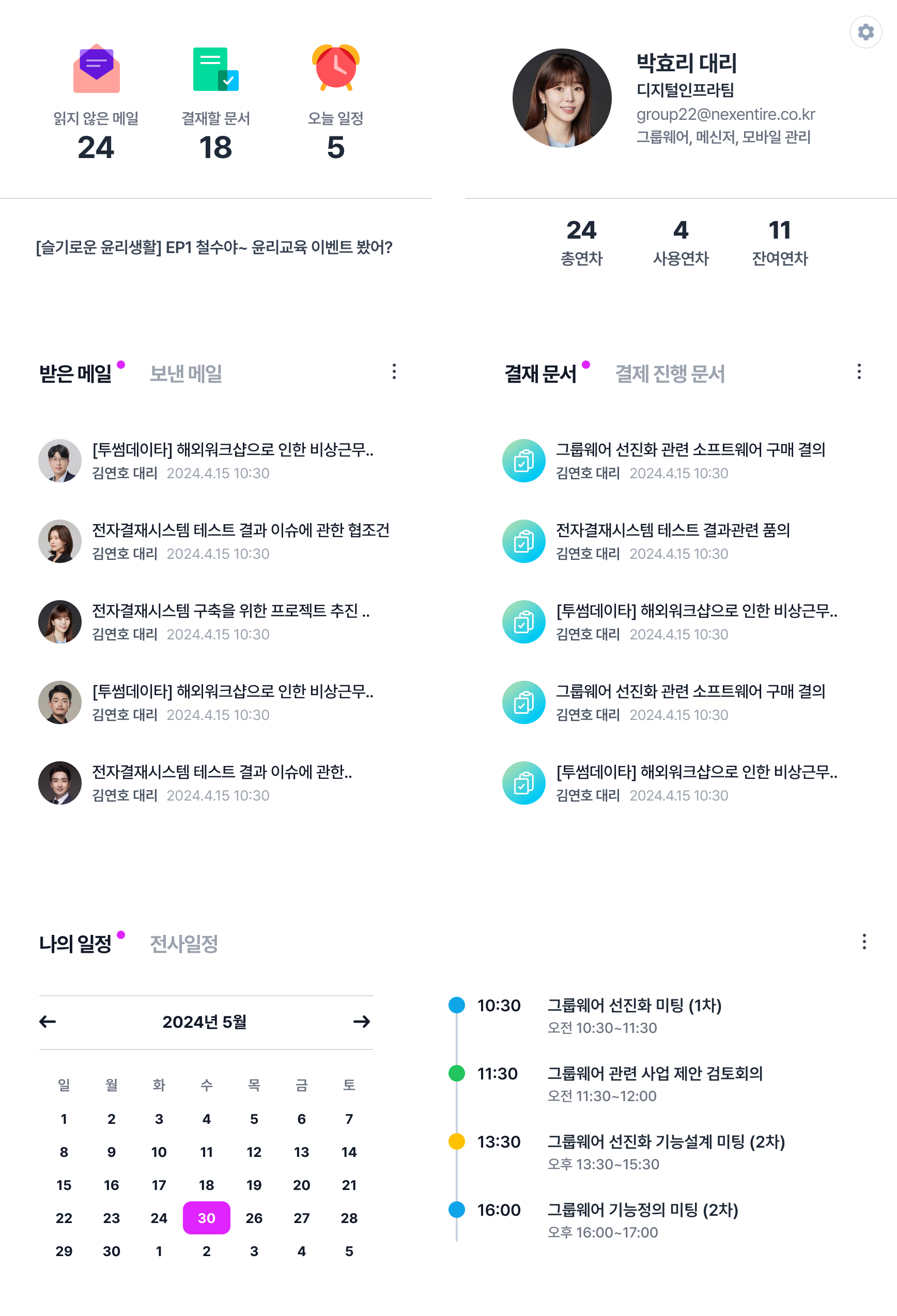
Task: Switch to the 전사일정 tab
Action: 183,944
